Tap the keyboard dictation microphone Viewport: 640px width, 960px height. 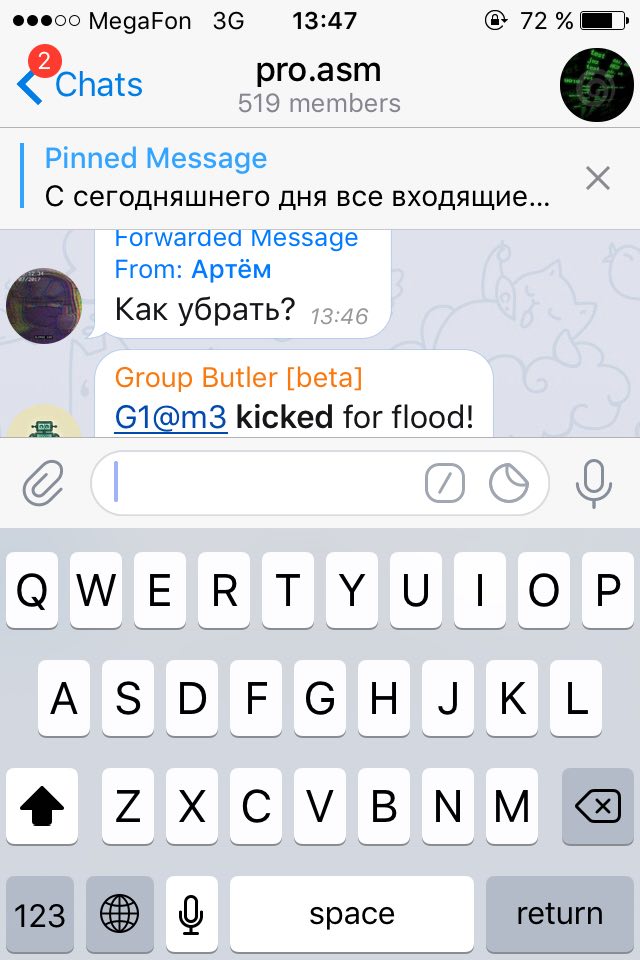tap(191, 914)
